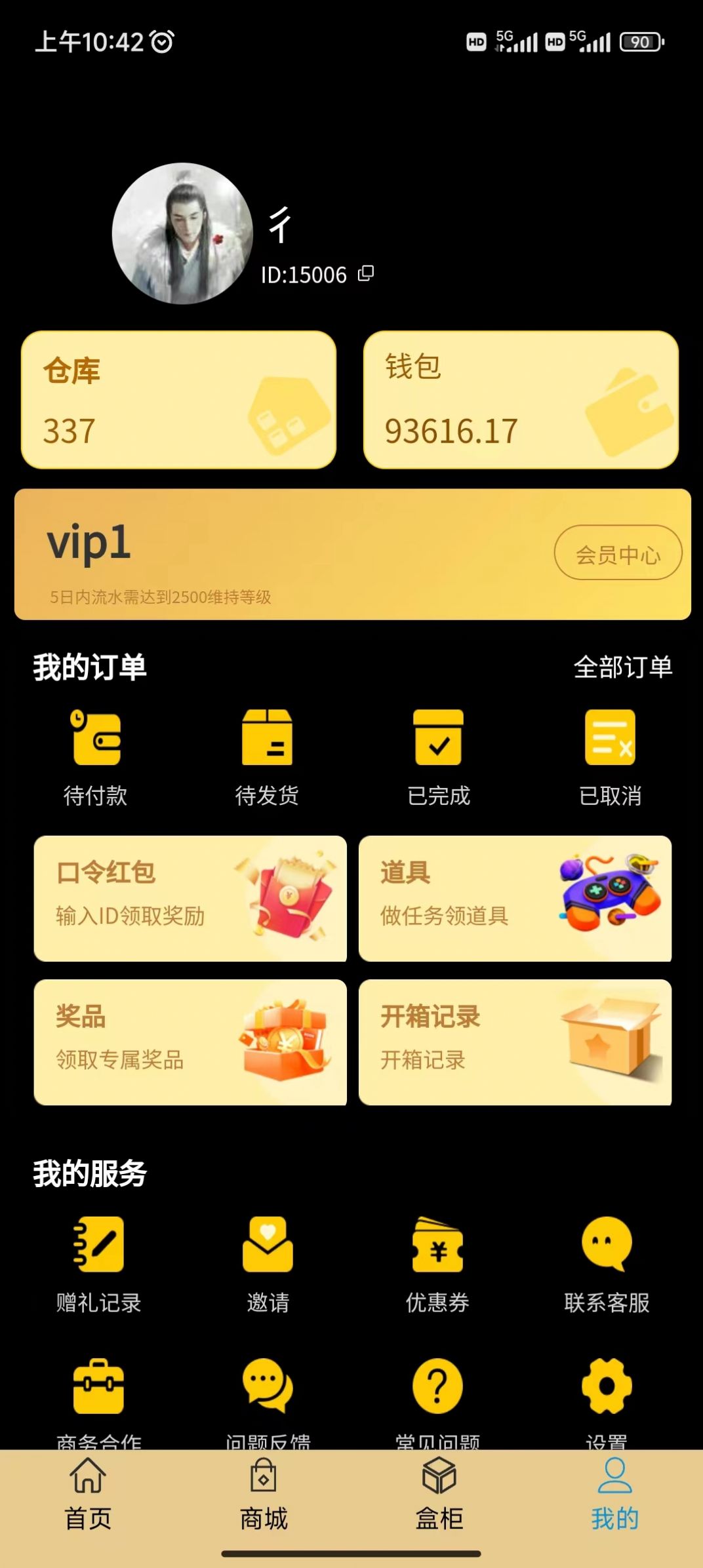
Task: Open the 优惠券 coupons icon
Action: (437, 1245)
